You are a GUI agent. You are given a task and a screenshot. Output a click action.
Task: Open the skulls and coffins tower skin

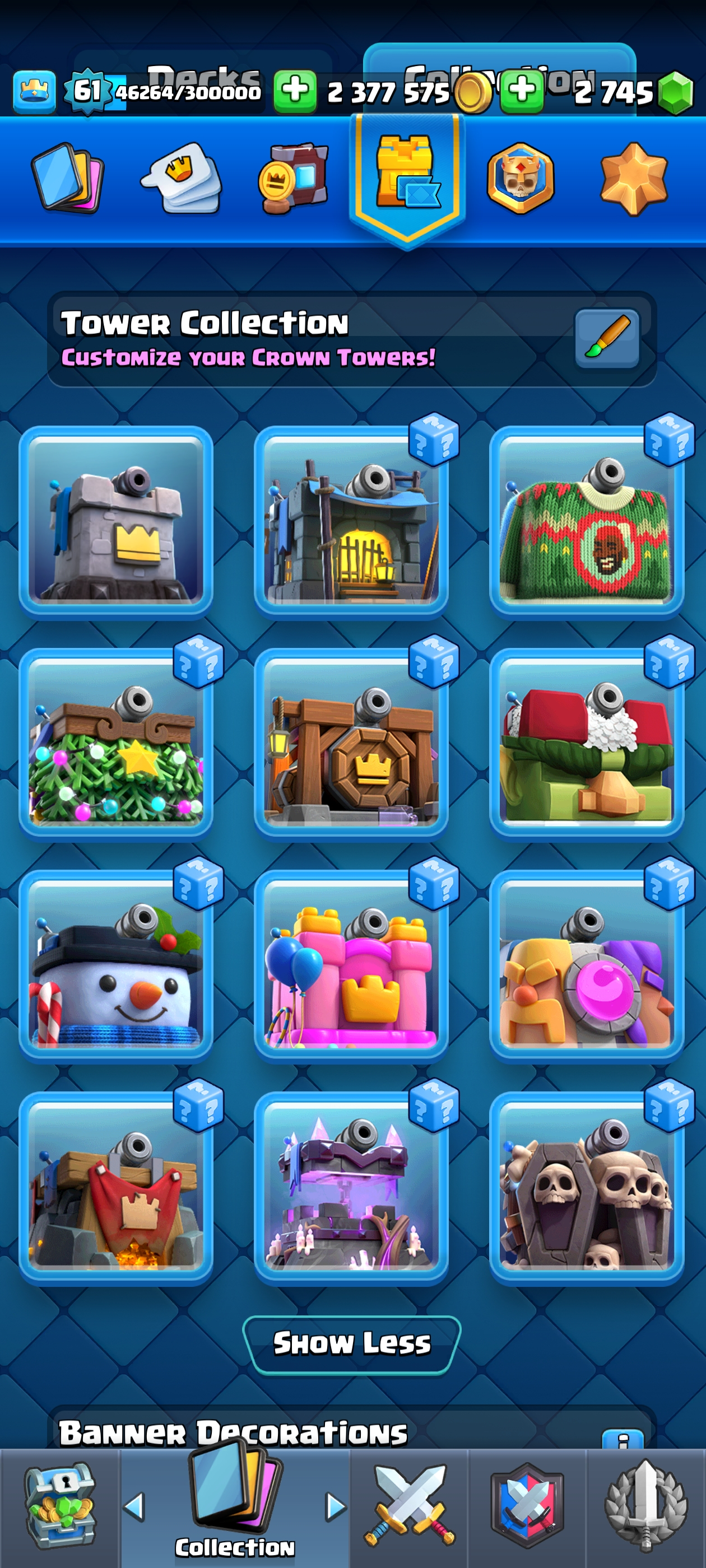pos(586,1188)
